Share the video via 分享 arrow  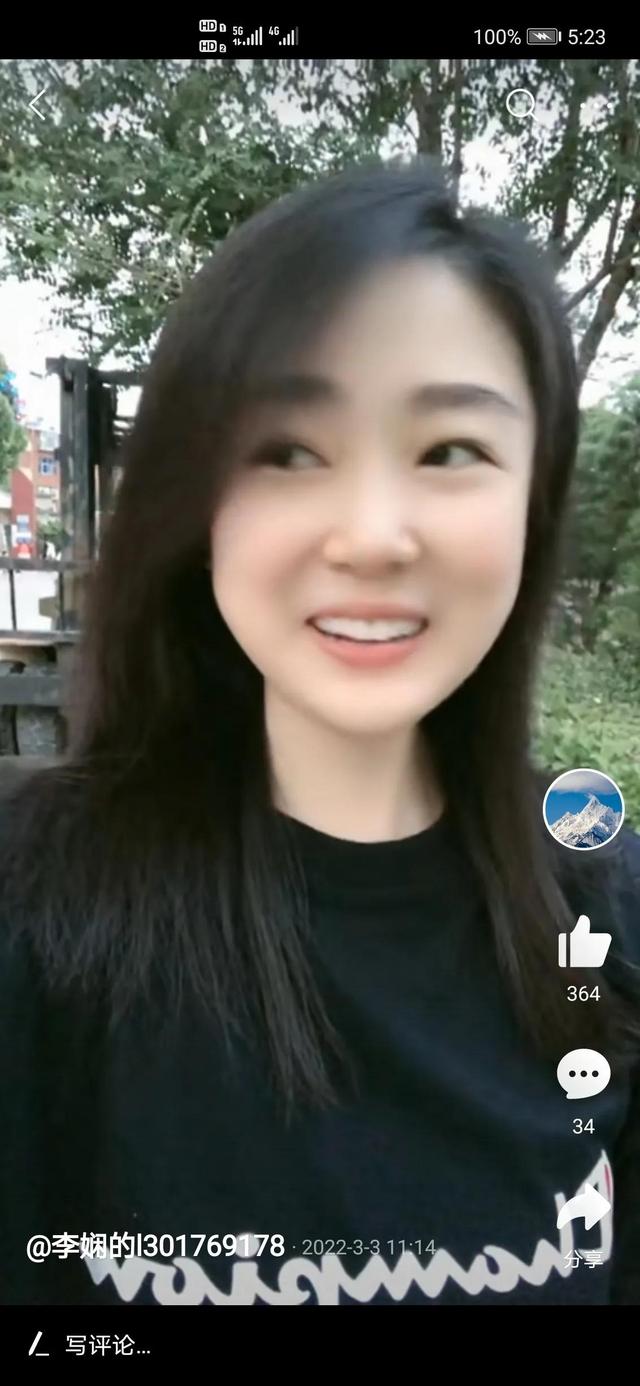pyautogui.click(x=584, y=1212)
